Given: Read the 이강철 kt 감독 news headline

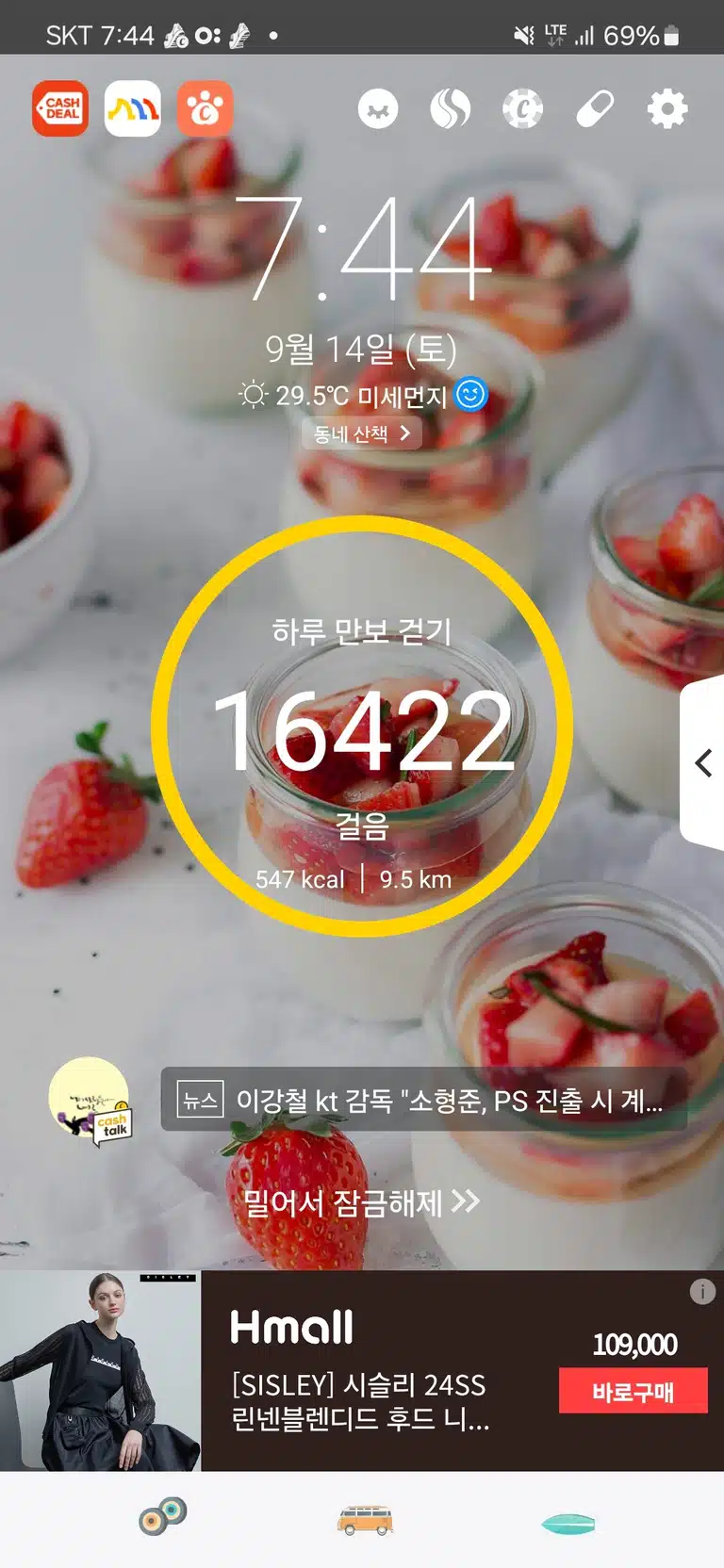Looking at the screenshot, I should tap(424, 1100).
